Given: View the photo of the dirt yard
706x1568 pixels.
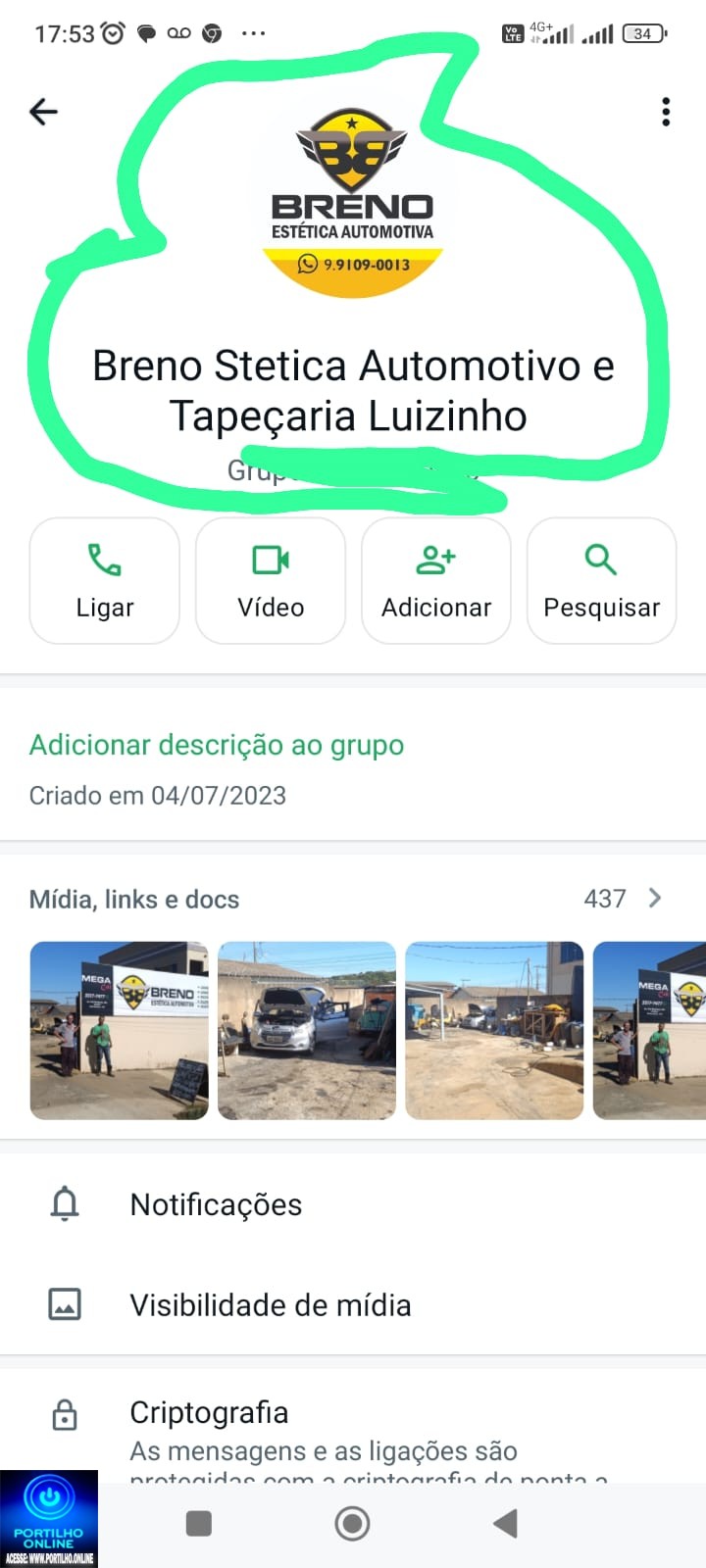Looking at the screenshot, I should pyautogui.click(x=494, y=1030).
